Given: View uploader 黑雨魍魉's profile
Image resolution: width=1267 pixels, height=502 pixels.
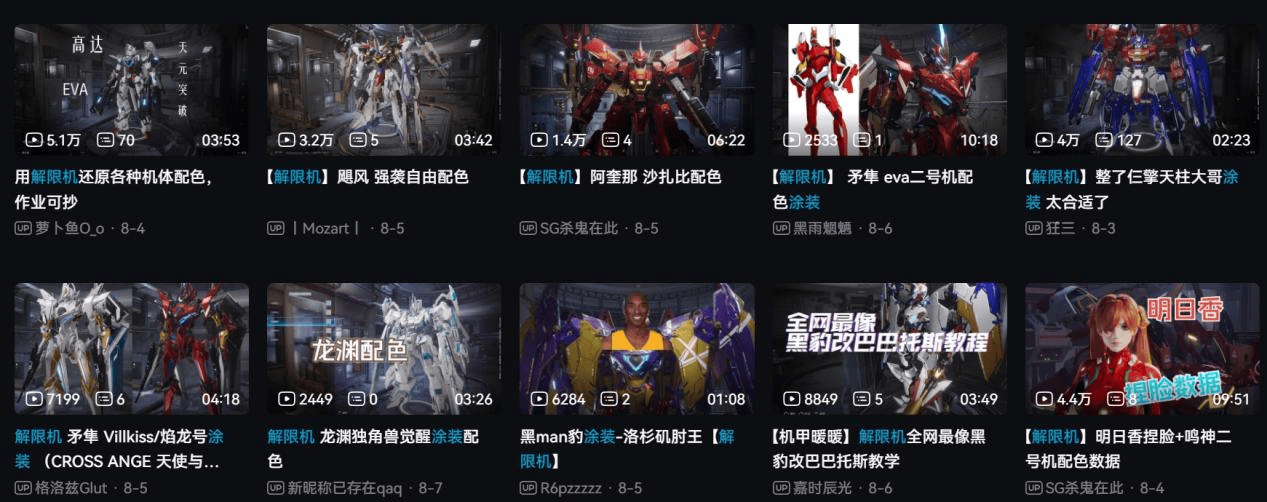Looking at the screenshot, I should click(x=823, y=228).
